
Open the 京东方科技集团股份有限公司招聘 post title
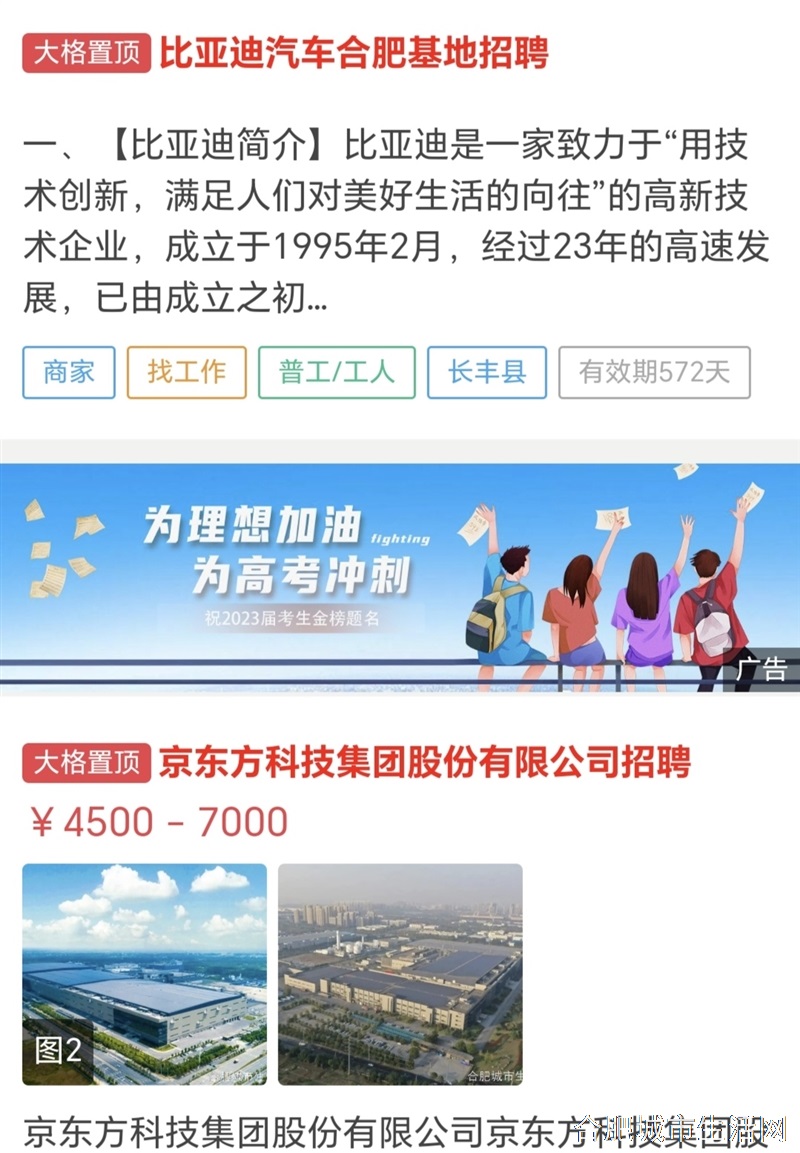point(424,763)
